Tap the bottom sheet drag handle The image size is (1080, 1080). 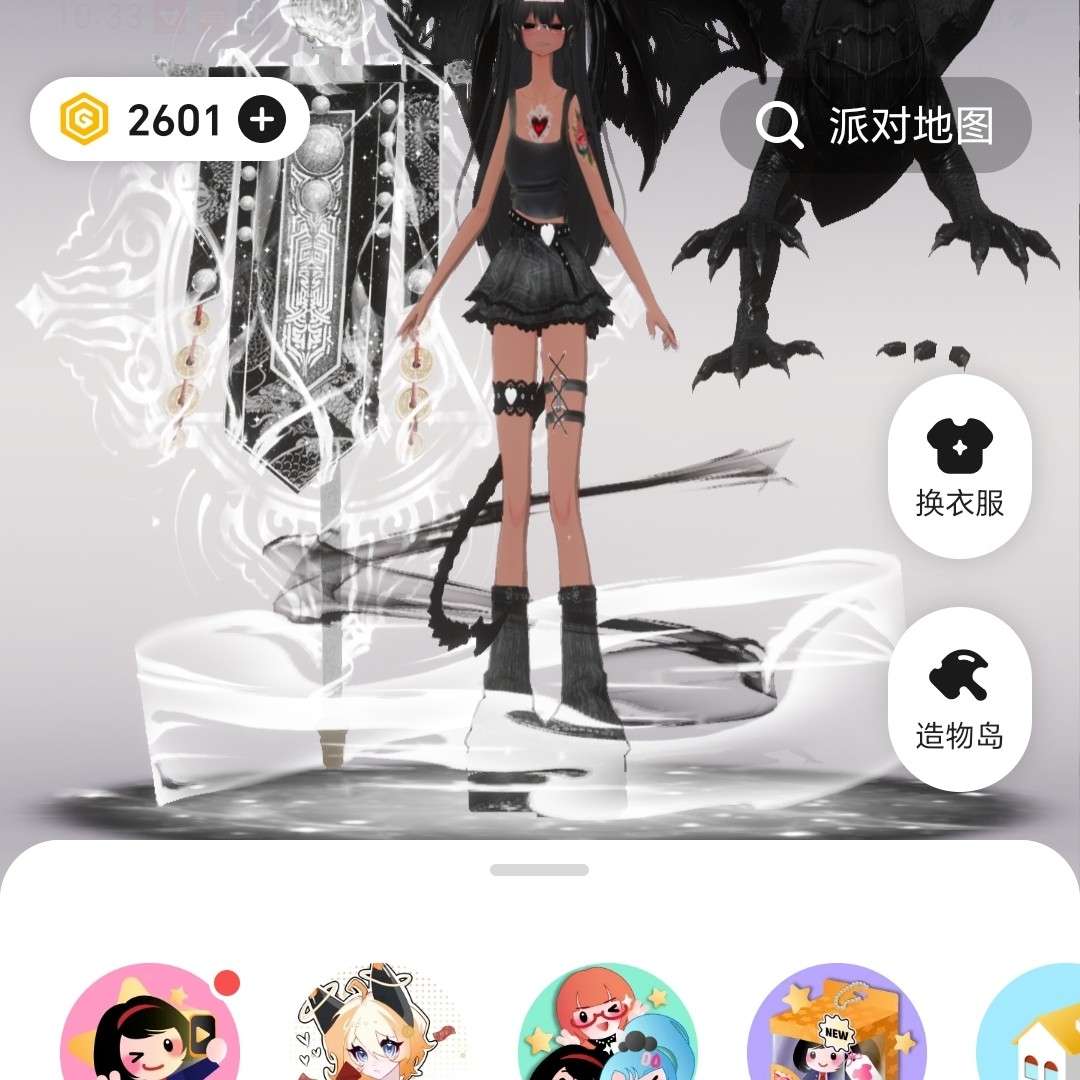click(539, 870)
